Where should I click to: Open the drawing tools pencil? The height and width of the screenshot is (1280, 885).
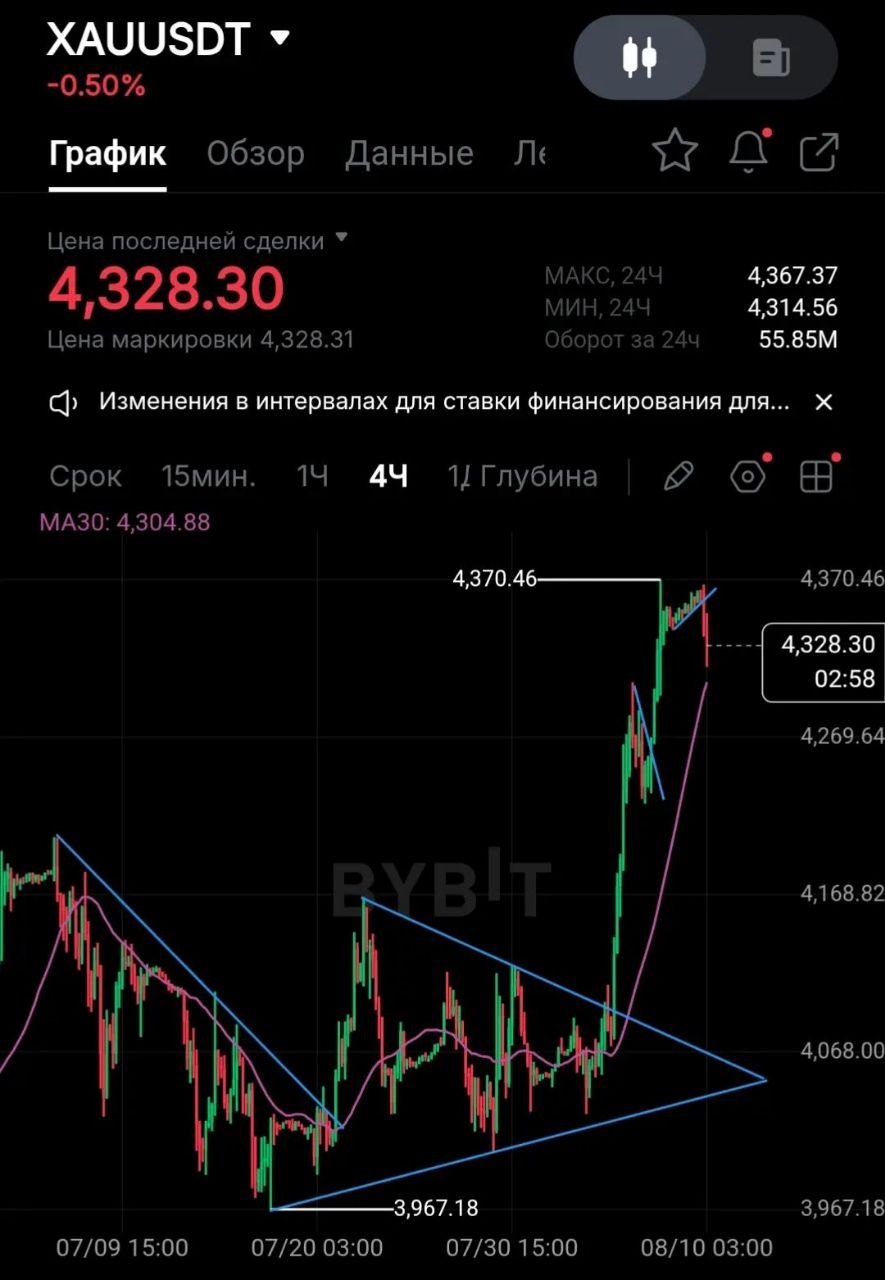point(678,477)
